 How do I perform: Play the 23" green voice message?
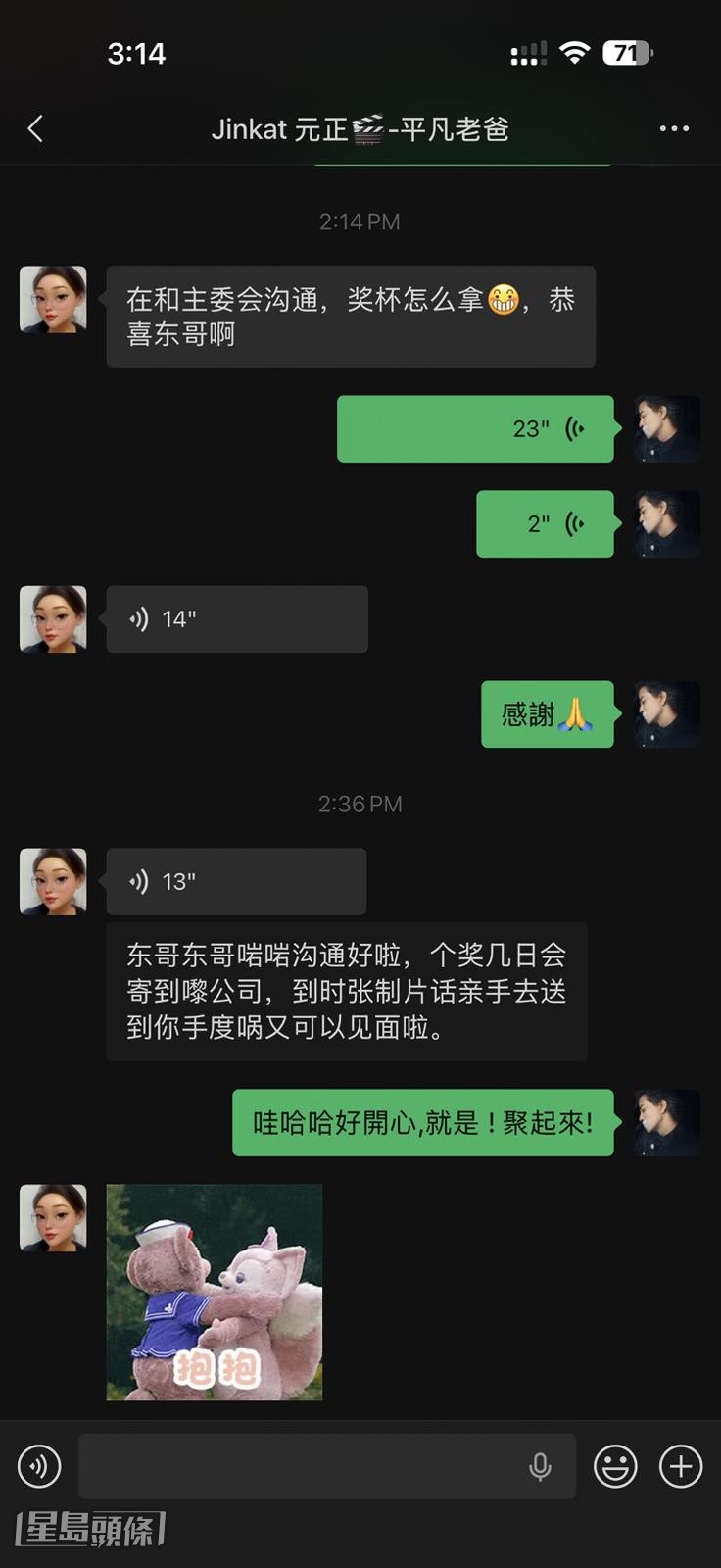[x=475, y=428]
